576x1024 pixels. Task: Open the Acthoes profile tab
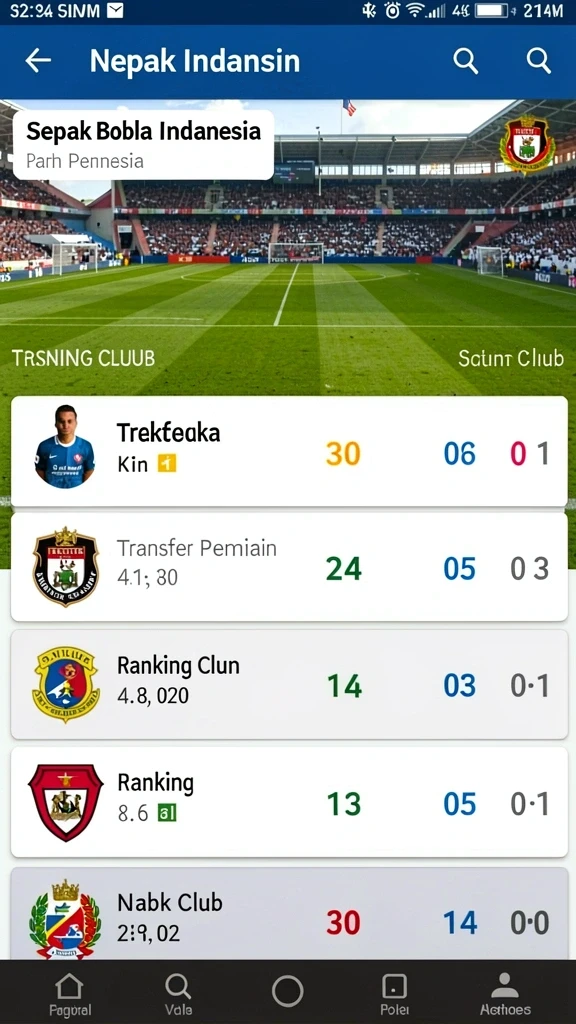(505, 995)
